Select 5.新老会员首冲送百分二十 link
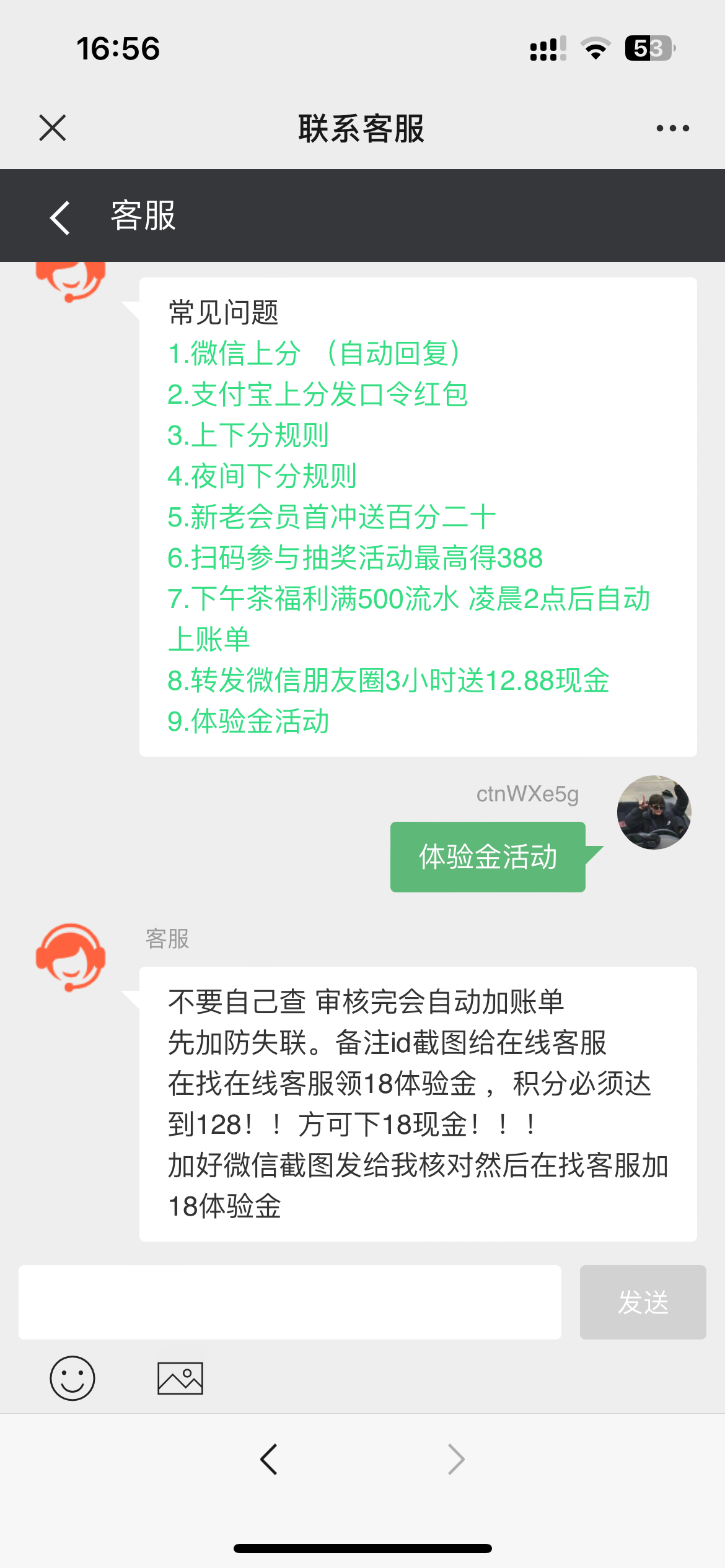Screen dimensions: 725x1568 coord(332,517)
